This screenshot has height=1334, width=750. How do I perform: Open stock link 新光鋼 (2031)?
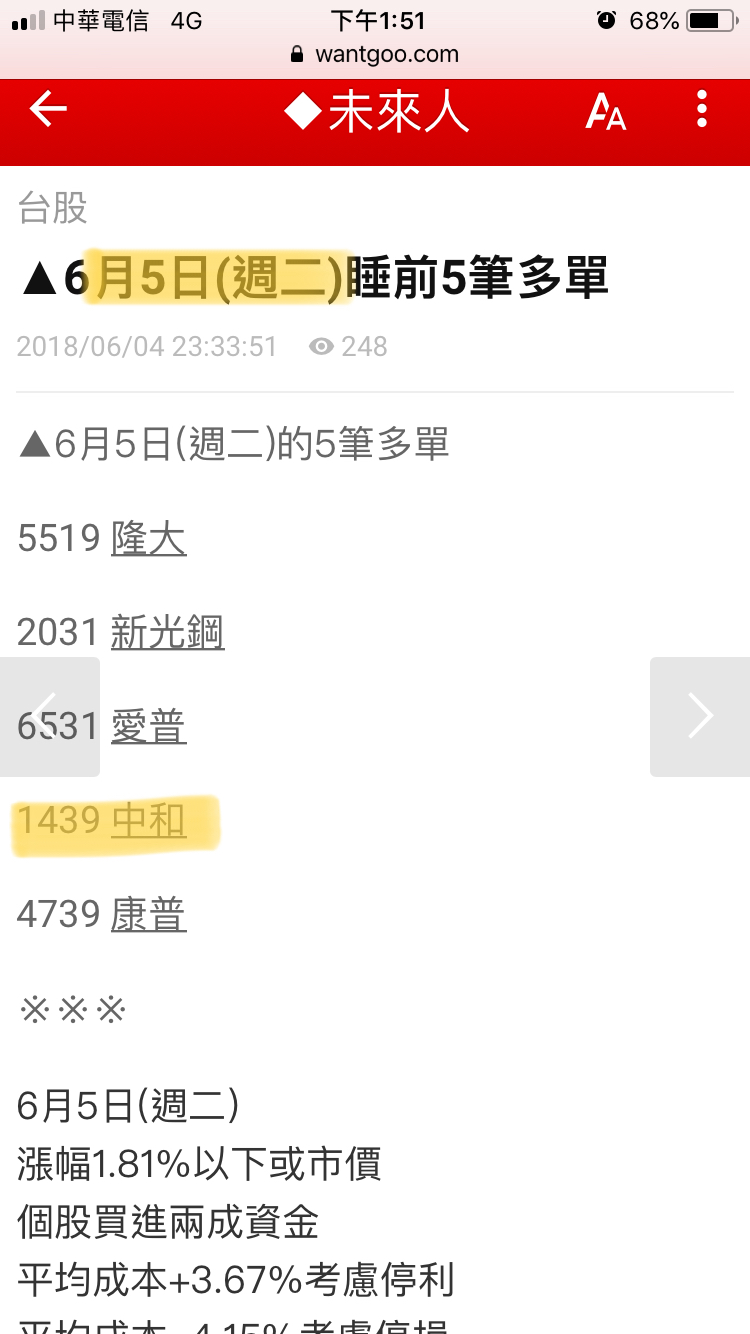point(167,632)
